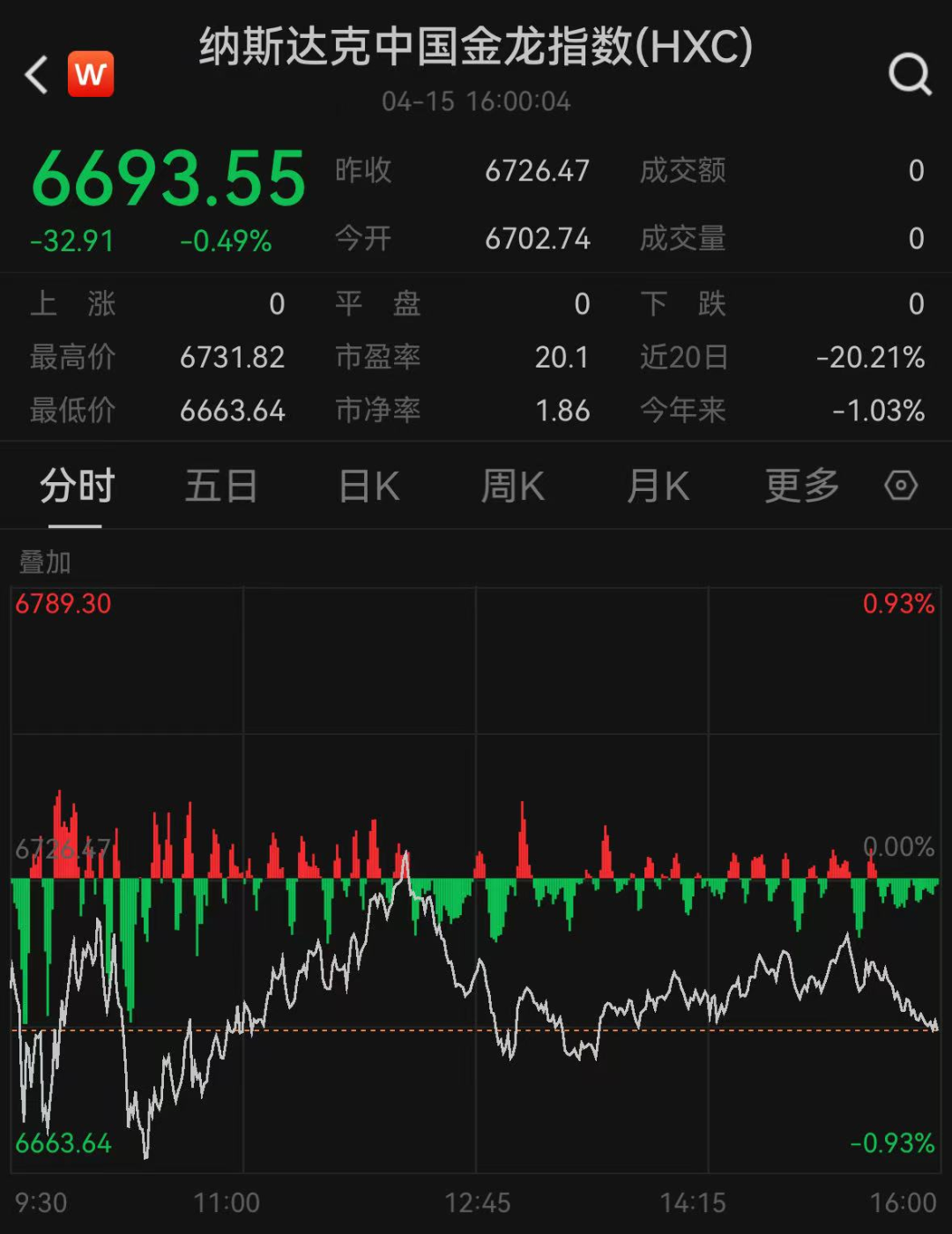Select the 月K monthly candlestick view
The image size is (952, 1234).
pos(657,486)
